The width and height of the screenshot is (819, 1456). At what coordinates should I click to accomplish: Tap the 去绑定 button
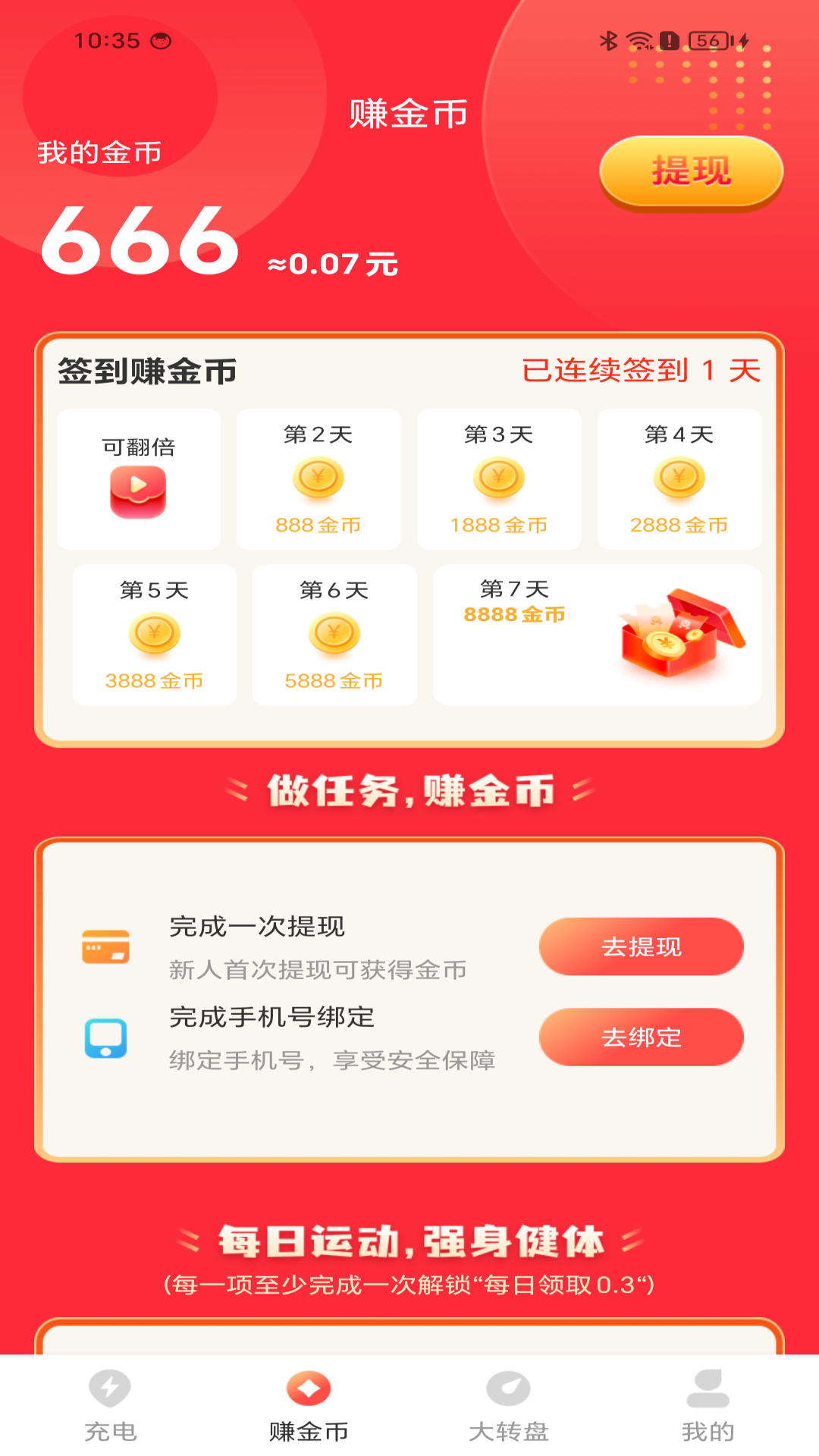tap(641, 1037)
